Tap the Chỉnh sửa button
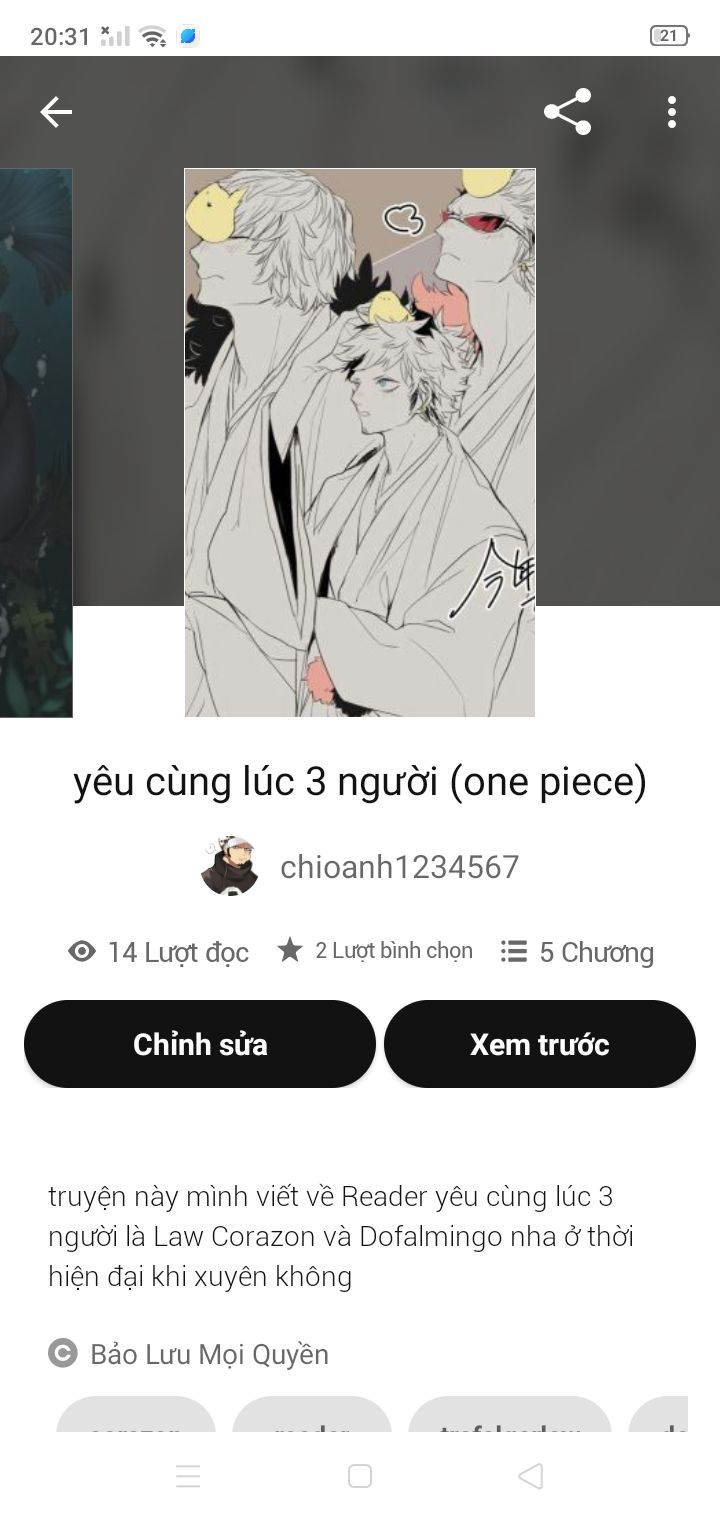This screenshot has width=720, height=1520. pyautogui.click(x=200, y=1044)
